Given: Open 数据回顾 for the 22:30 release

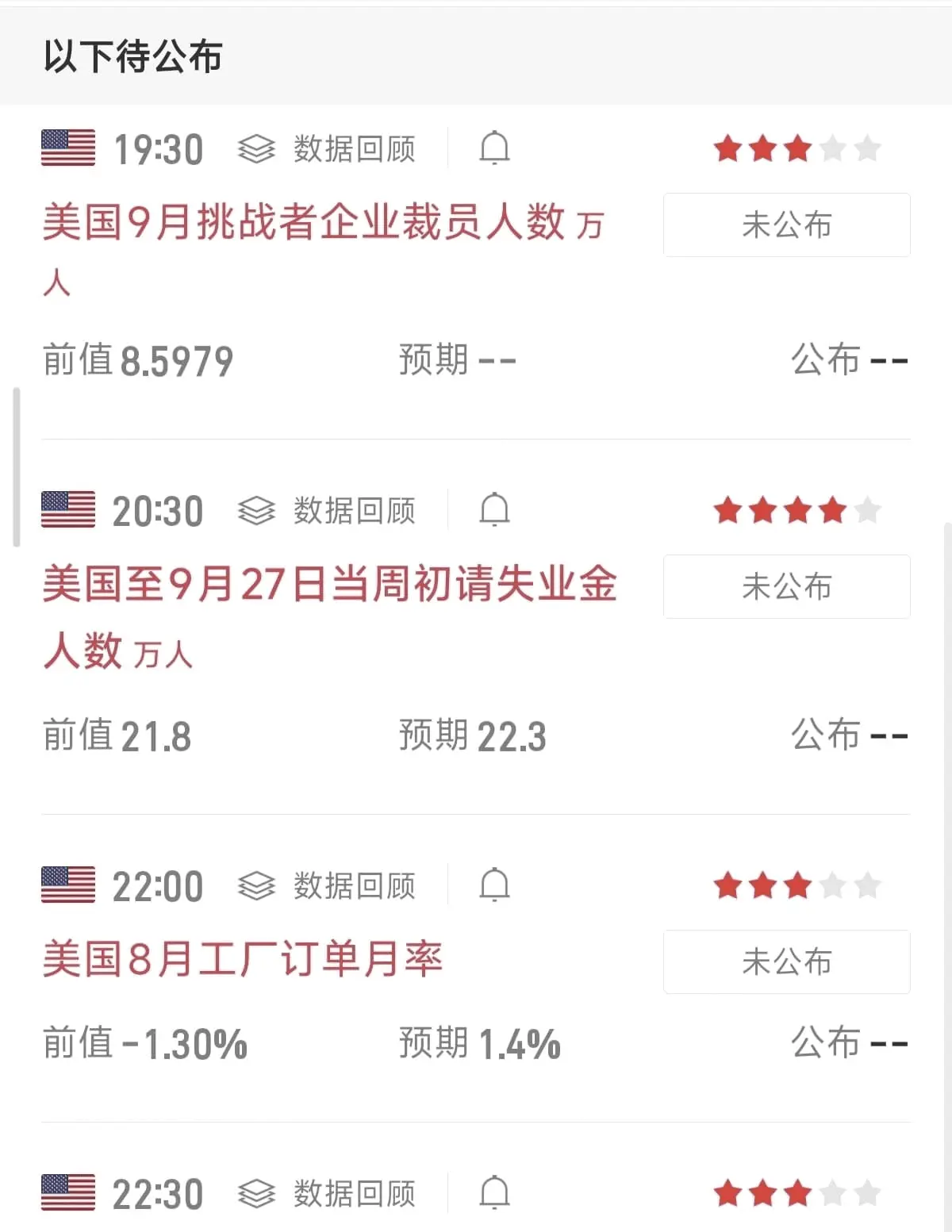Looking at the screenshot, I should tap(327, 1194).
